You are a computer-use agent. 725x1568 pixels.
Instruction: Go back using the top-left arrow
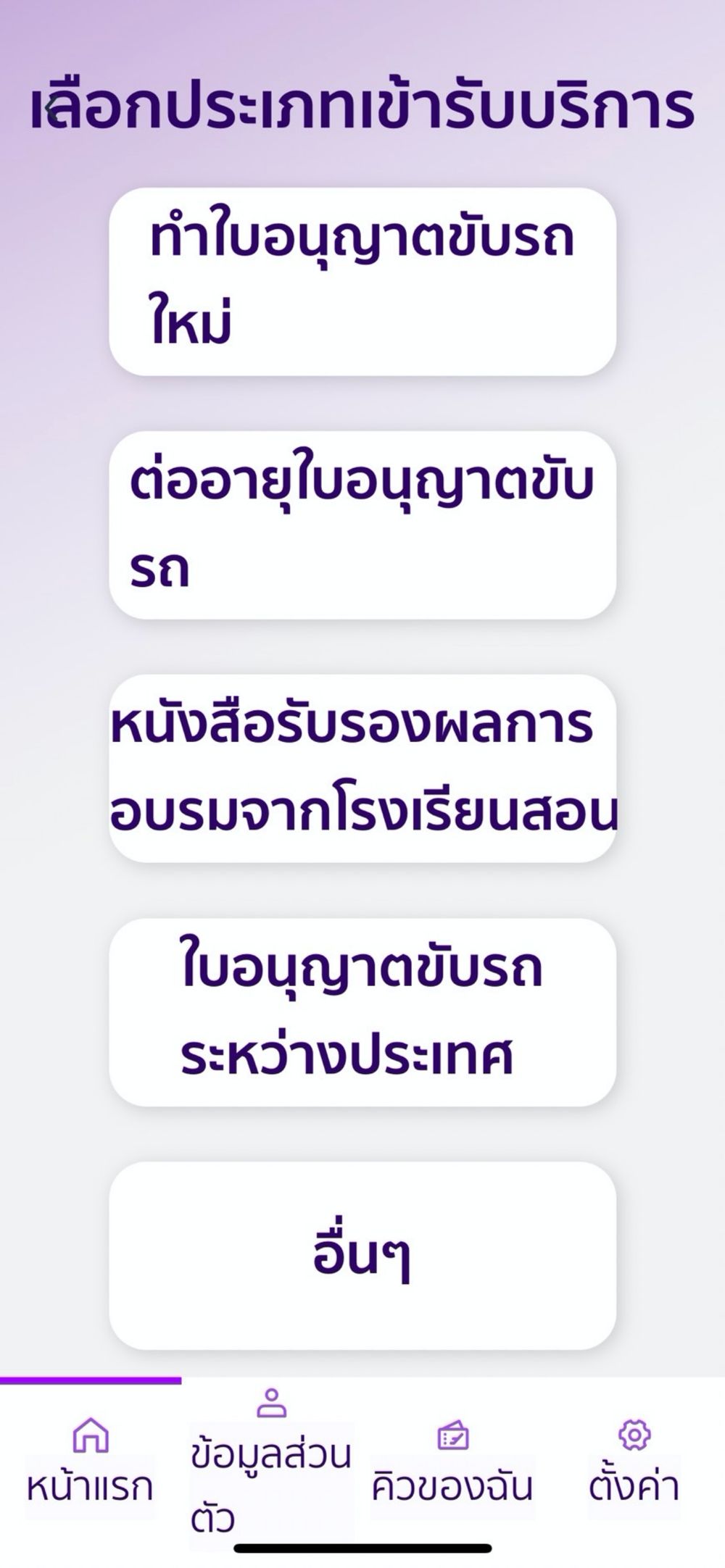[49, 109]
